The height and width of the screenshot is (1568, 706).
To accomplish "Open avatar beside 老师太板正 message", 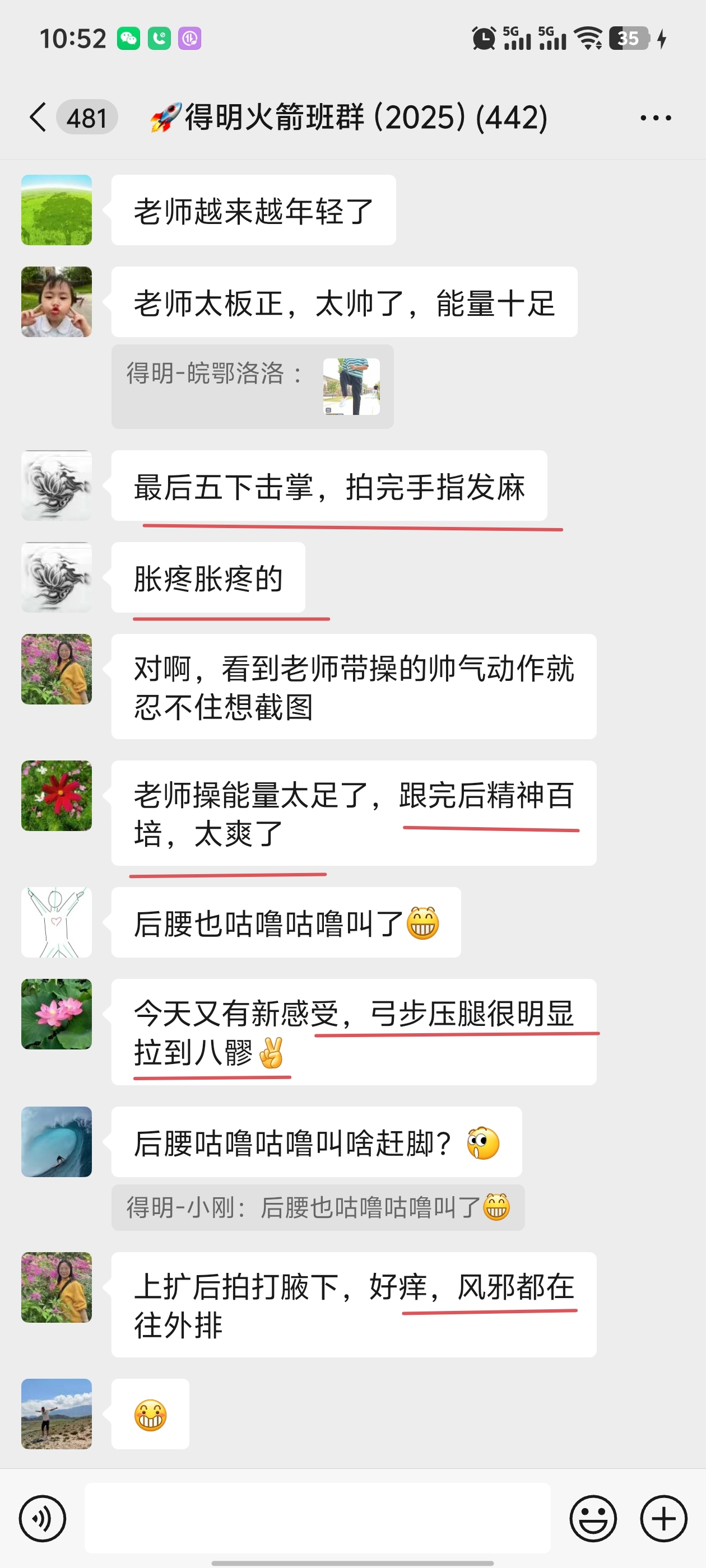I will 57,302.
